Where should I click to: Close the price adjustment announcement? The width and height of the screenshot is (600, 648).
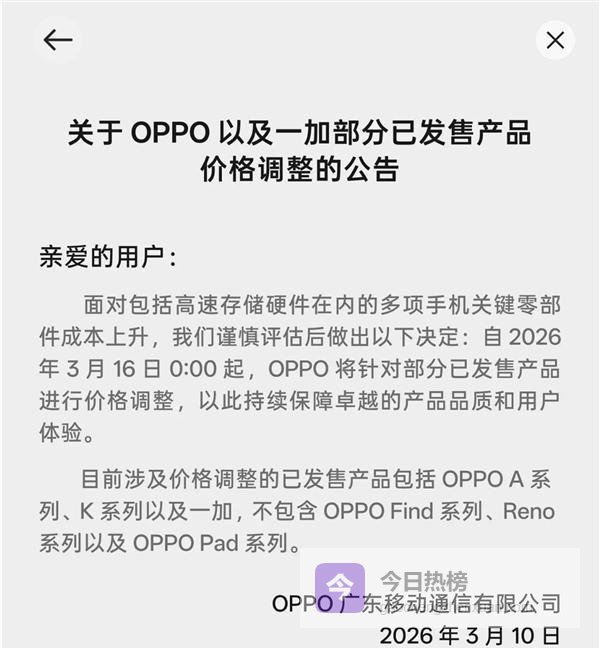555,40
